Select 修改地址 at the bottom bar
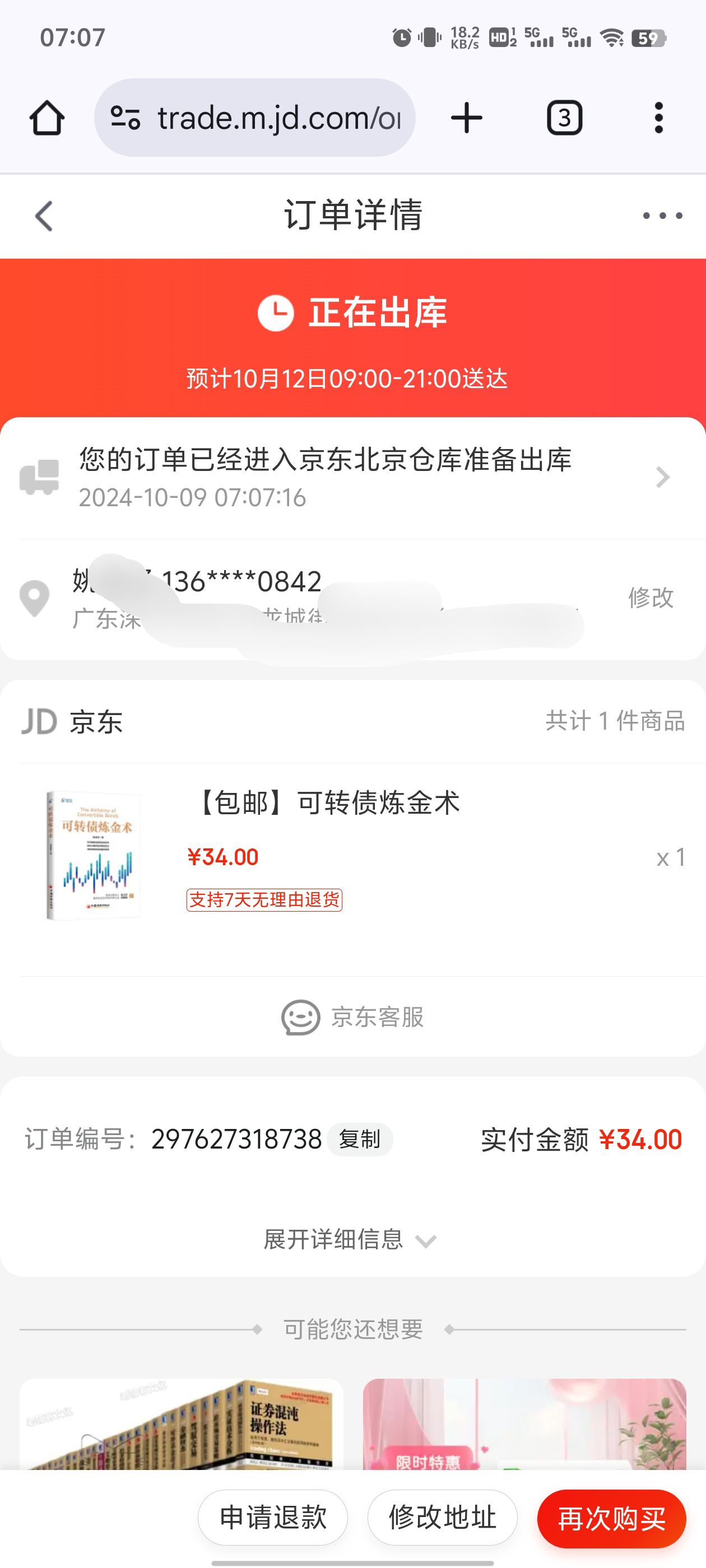The image size is (706, 1568). [442, 1518]
